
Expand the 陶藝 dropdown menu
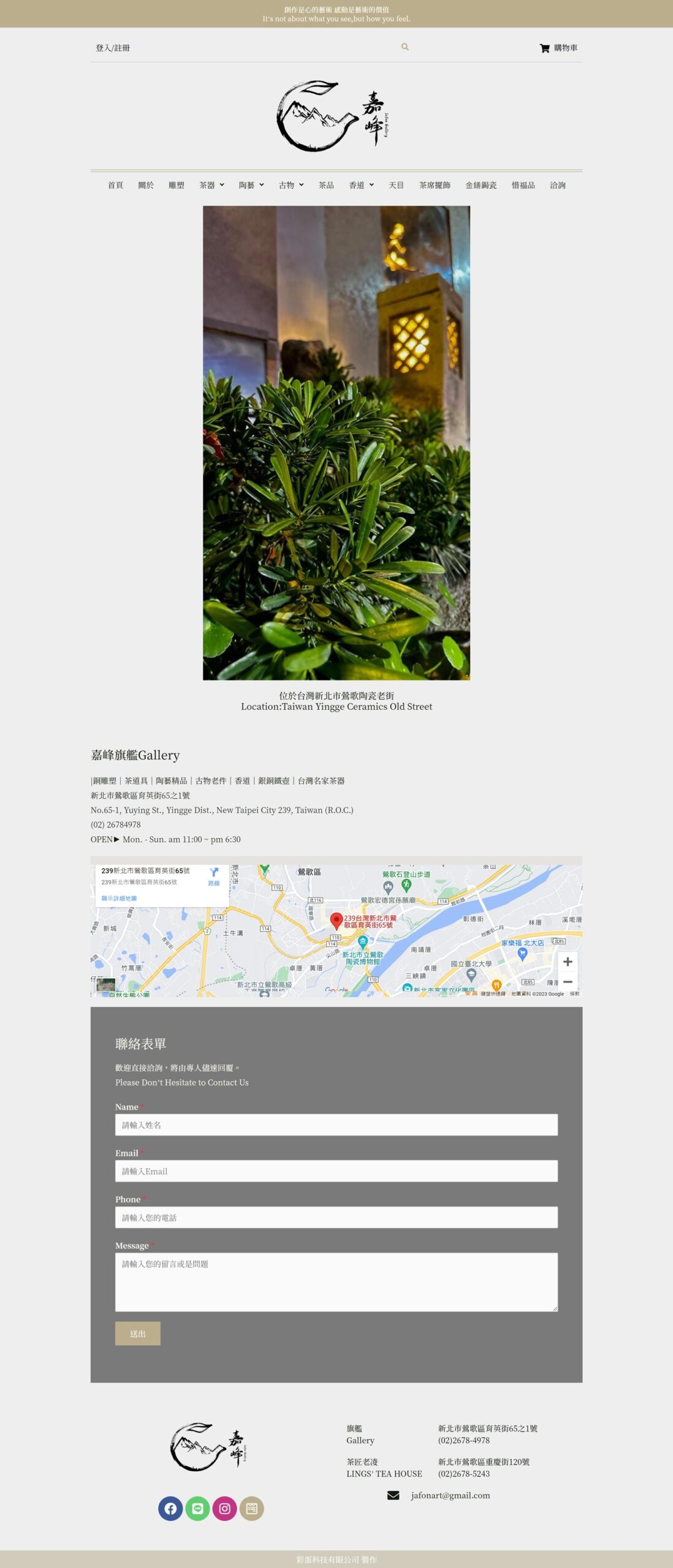[x=251, y=185]
